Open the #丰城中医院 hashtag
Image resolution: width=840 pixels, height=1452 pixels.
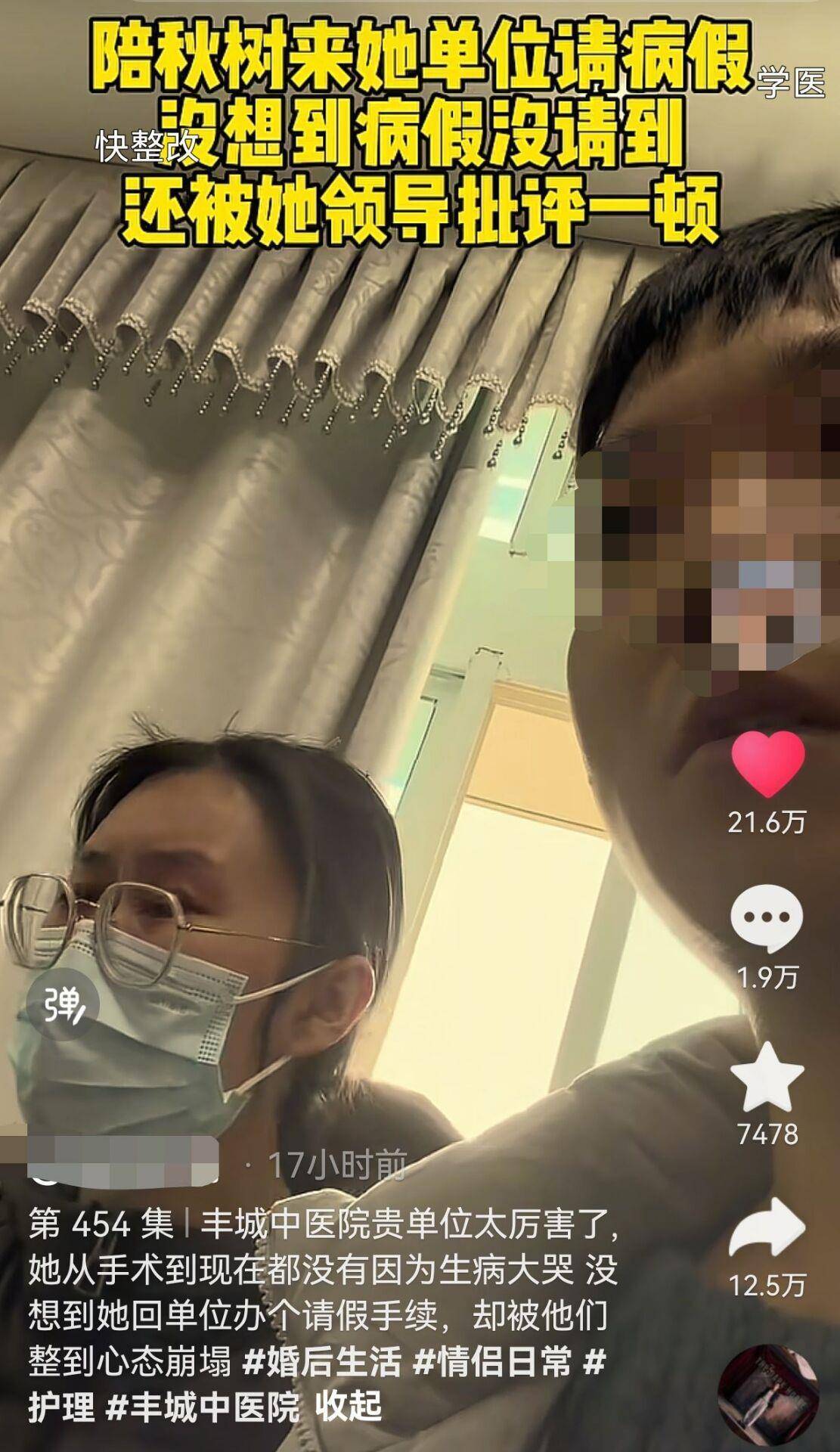(x=203, y=1407)
